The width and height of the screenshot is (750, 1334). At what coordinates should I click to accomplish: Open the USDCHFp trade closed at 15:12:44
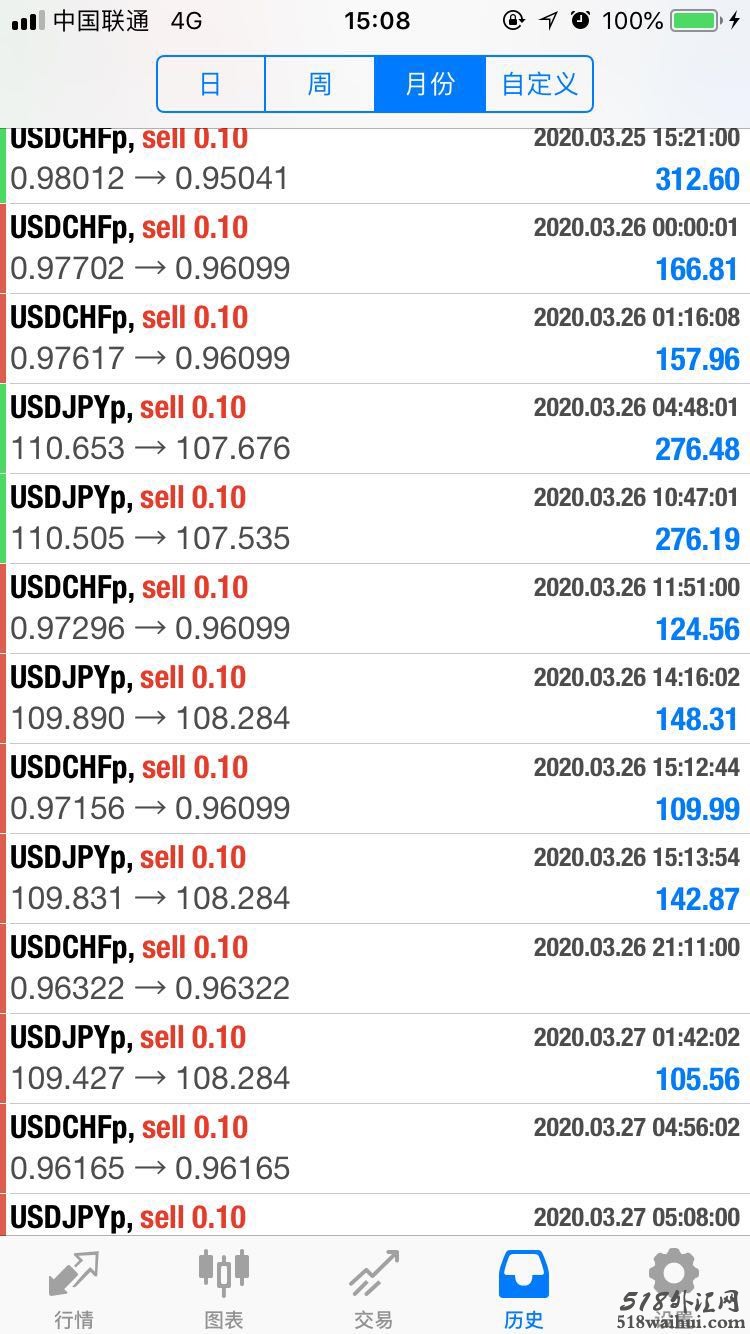375,789
